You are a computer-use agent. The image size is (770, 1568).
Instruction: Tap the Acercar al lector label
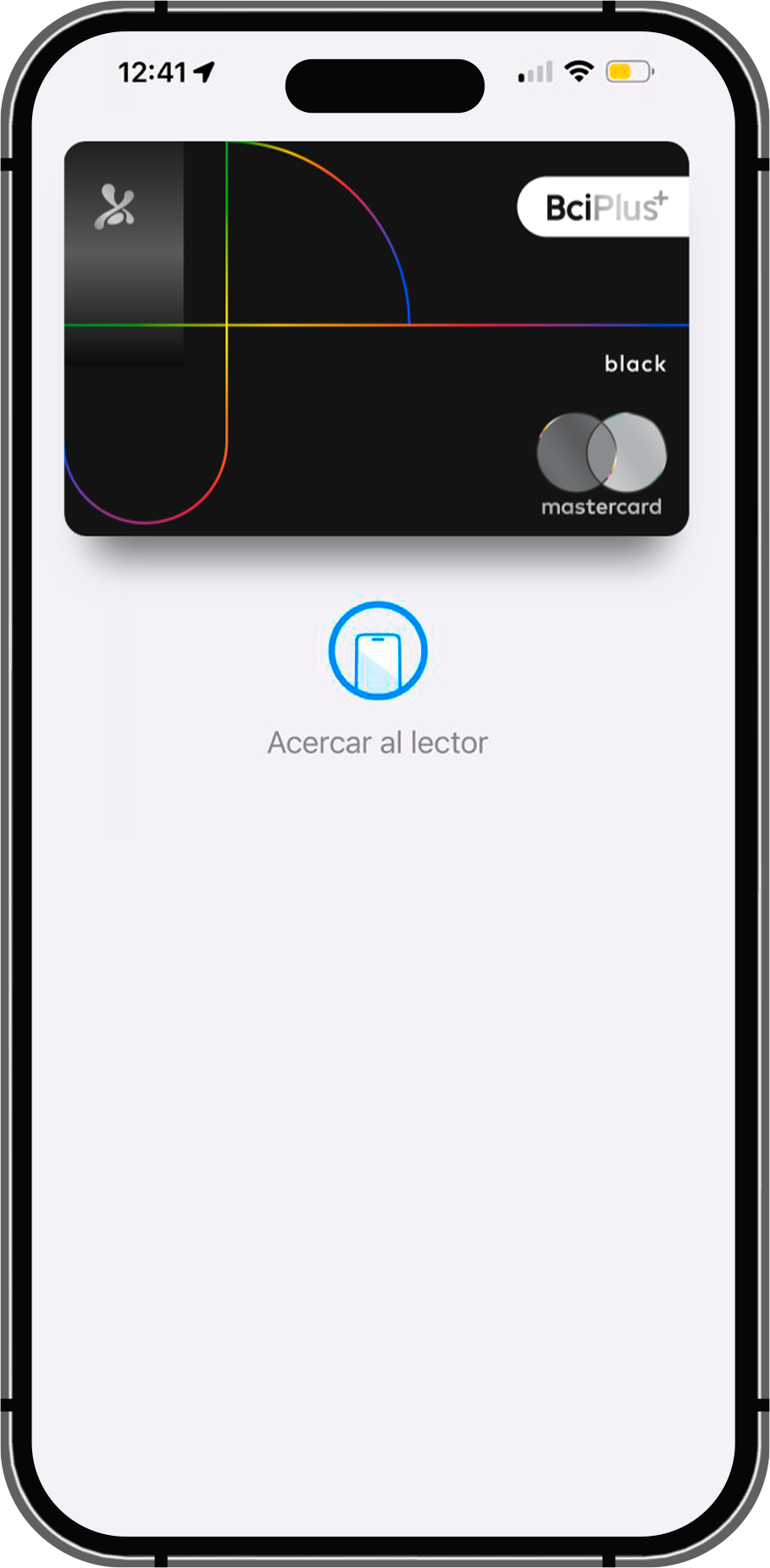click(x=378, y=742)
